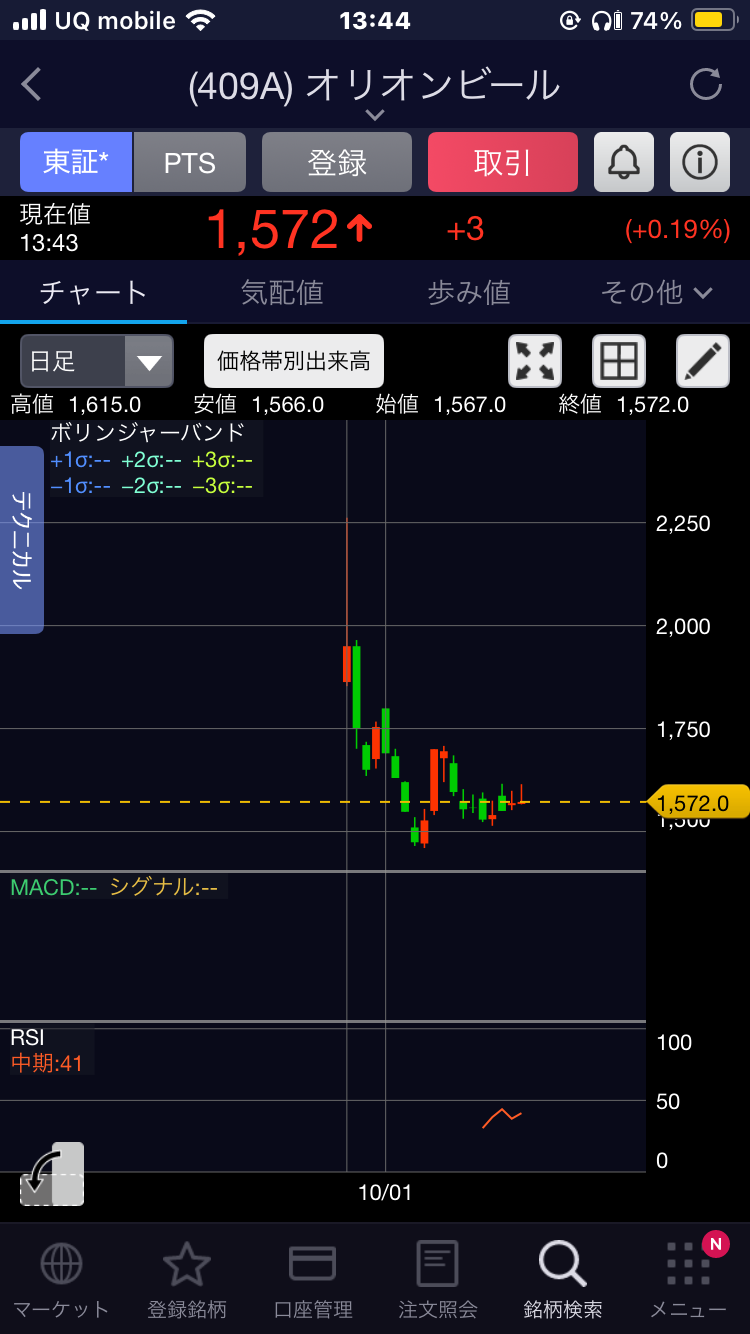Screen dimensions: 750x1334
Task: Expand chart to full screen
Action: coord(535,361)
